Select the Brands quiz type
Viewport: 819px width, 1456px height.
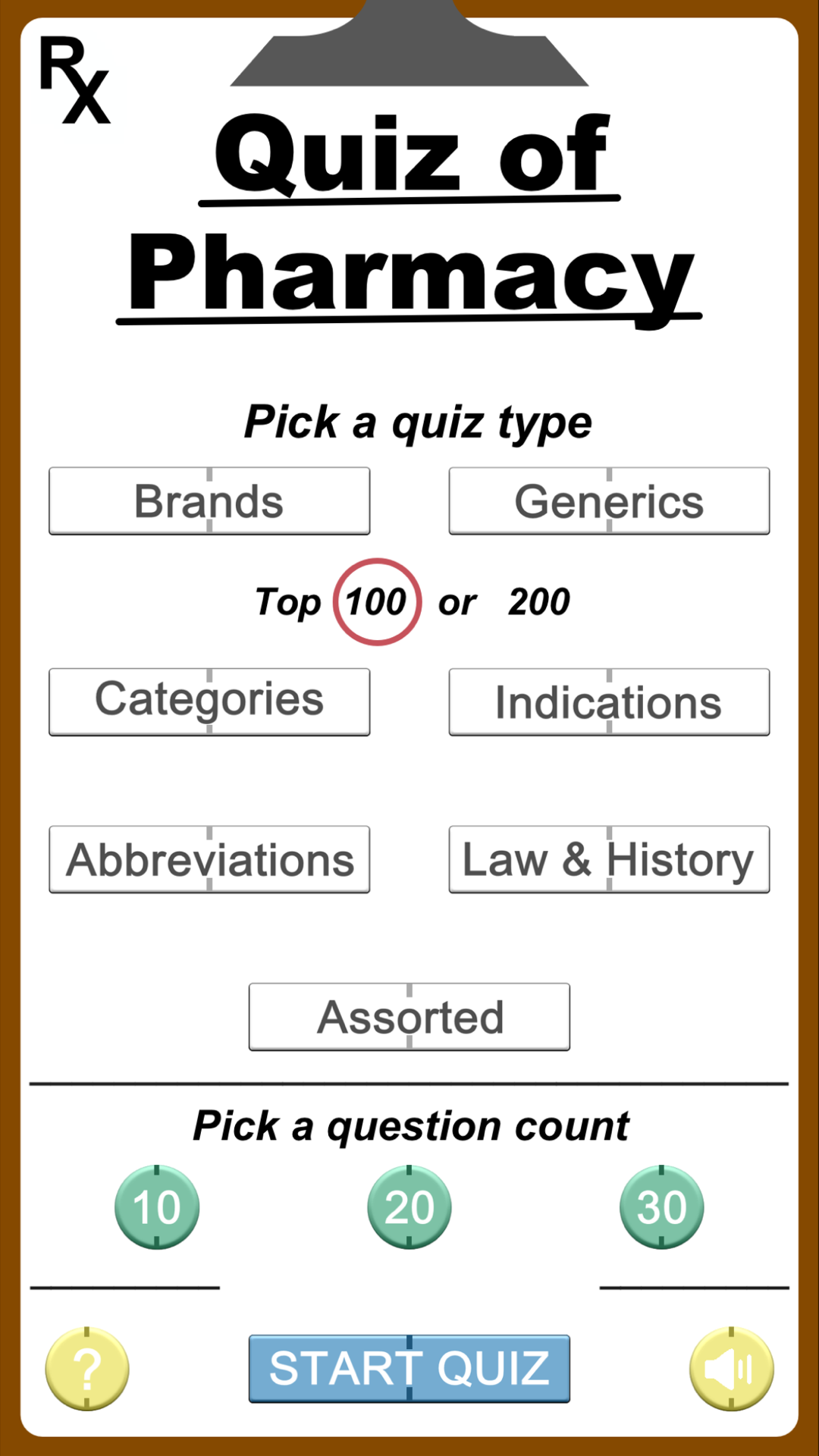[209, 500]
